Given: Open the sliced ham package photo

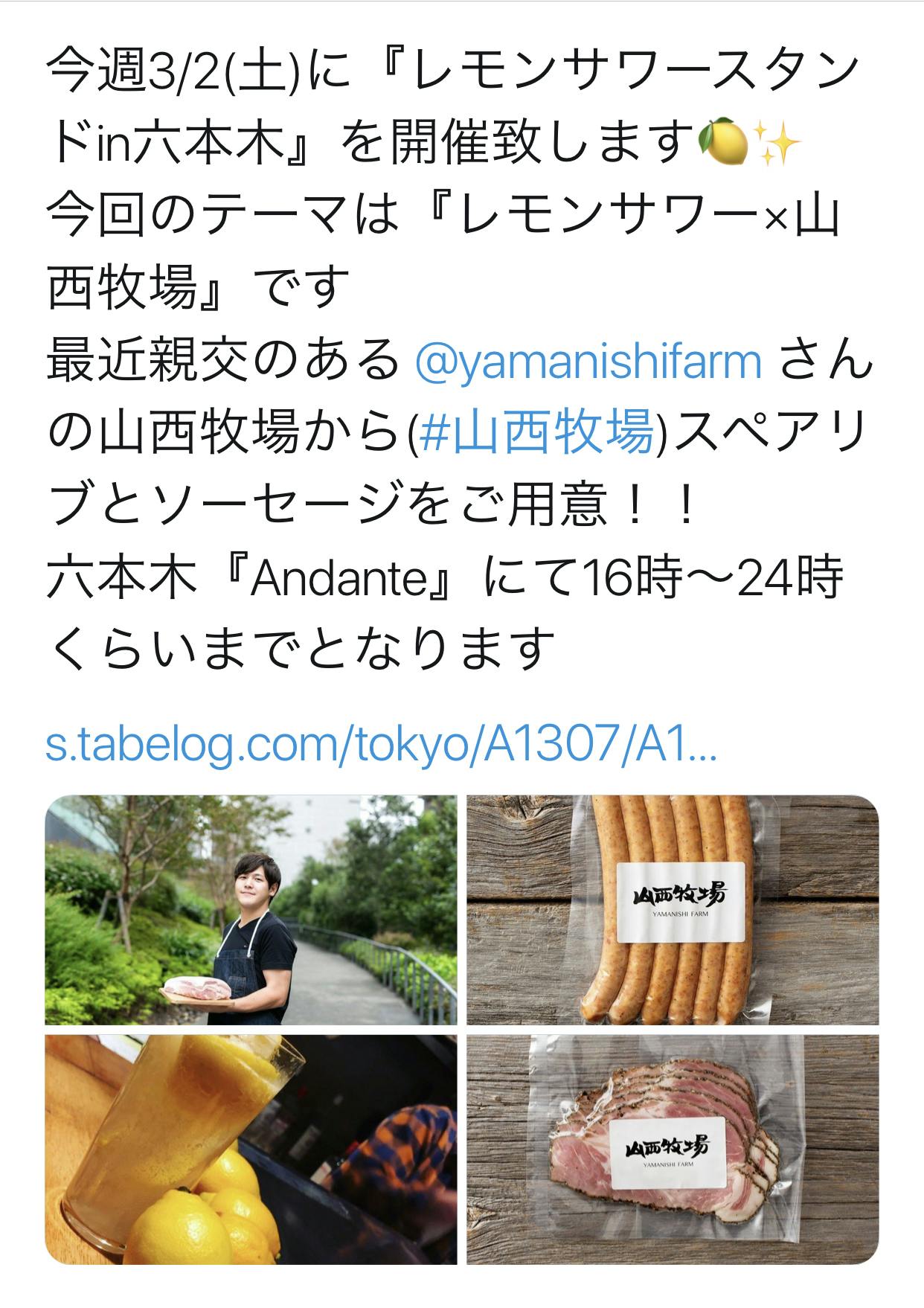Looking at the screenshot, I should 673,1150.
